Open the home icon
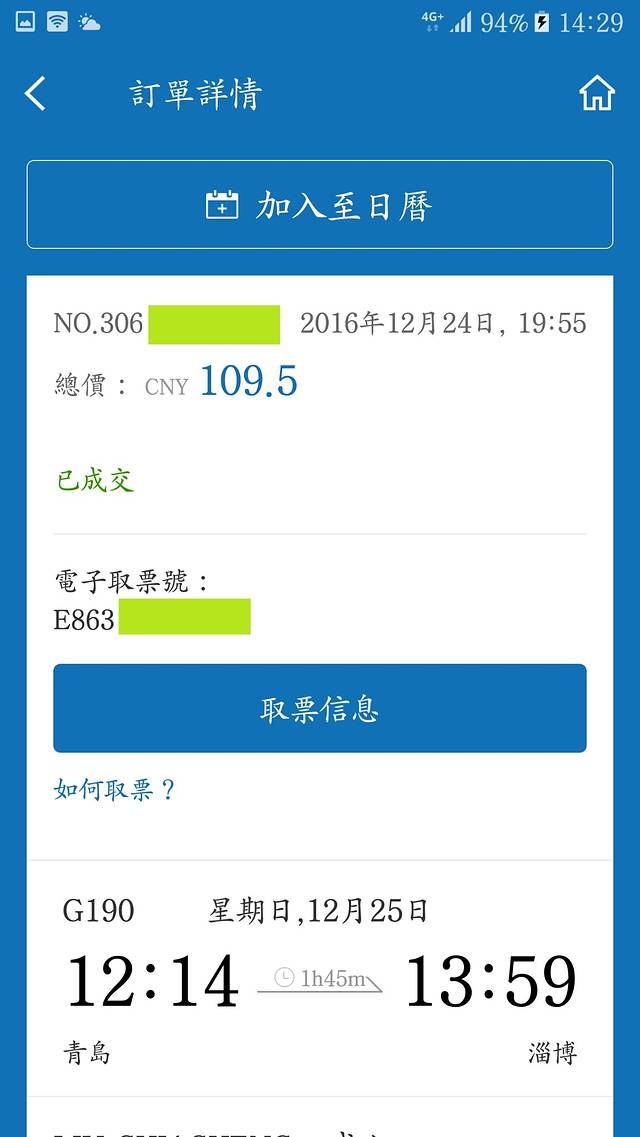The height and width of the screenshot is (1137, 640). [596, 94]
